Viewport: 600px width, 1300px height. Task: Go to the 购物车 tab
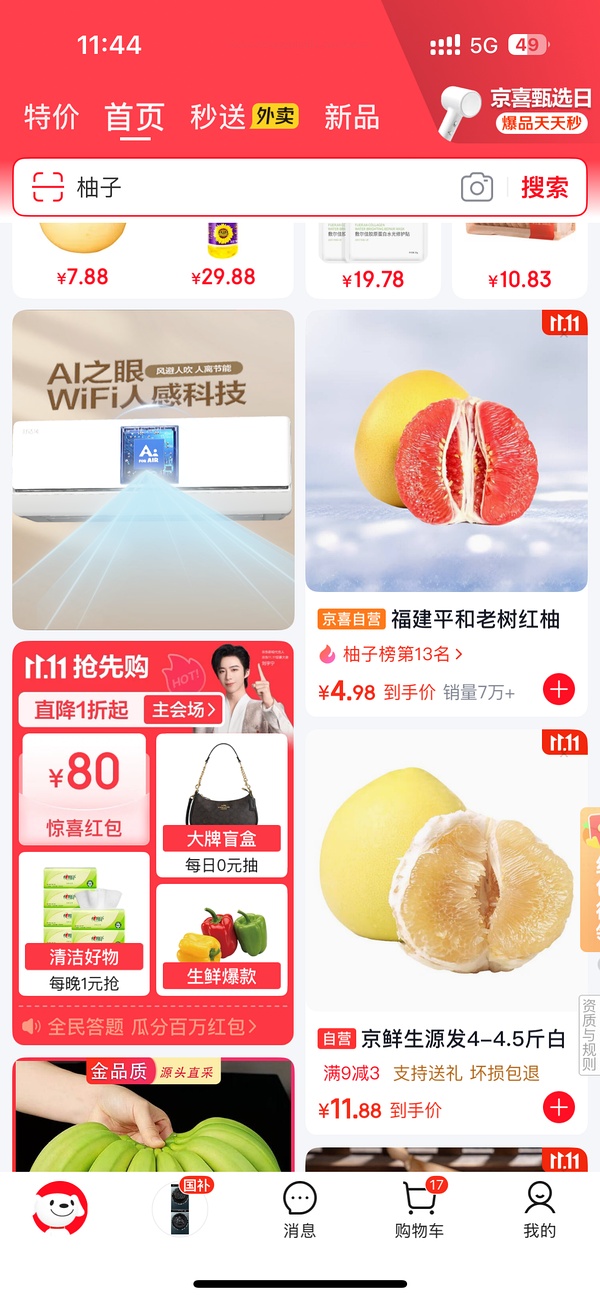[419, 1209]
